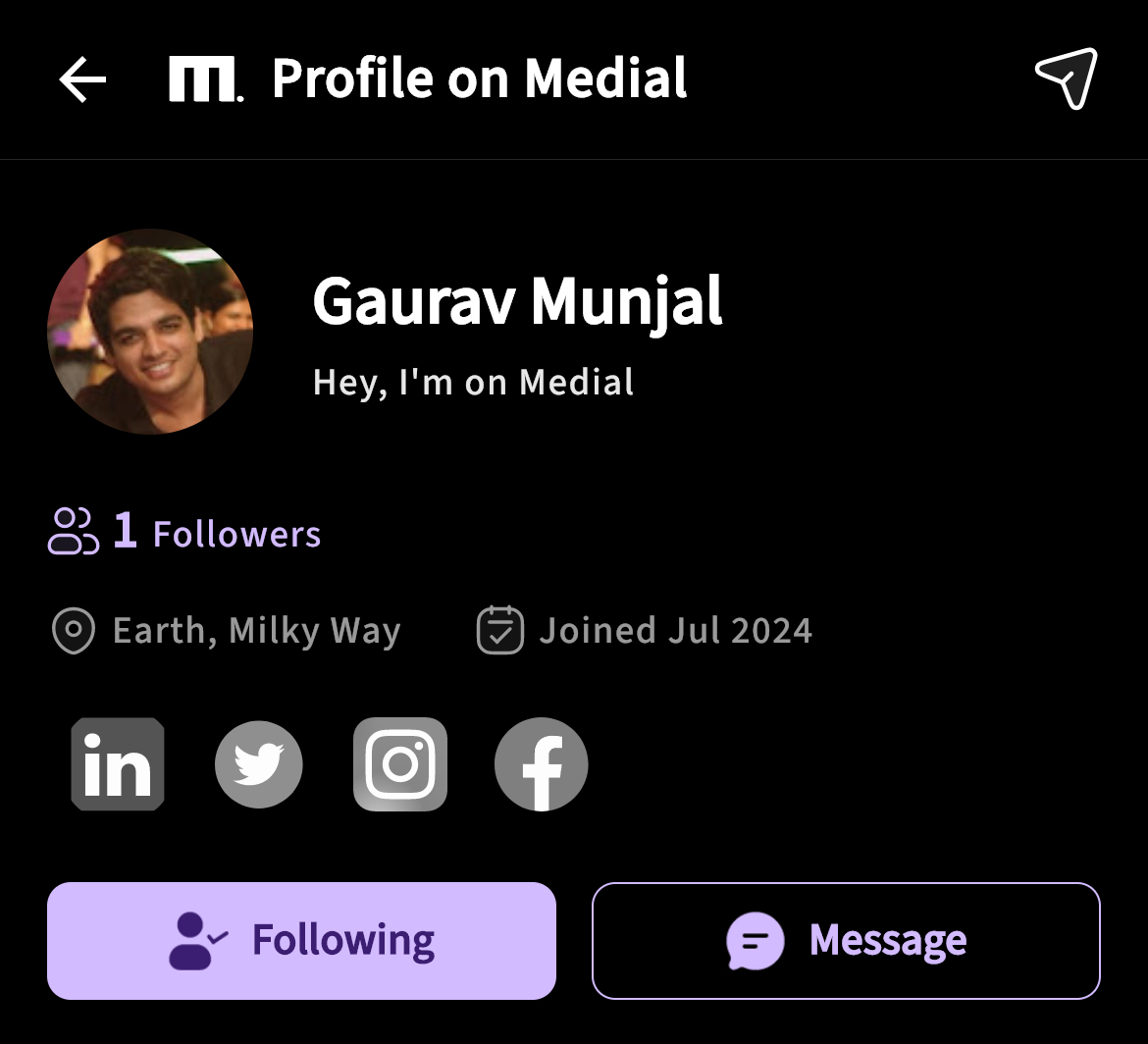Go back using the arrow icon
Image resolution: width=1148 pixels, height=1044 pixels.
(82, 79)
